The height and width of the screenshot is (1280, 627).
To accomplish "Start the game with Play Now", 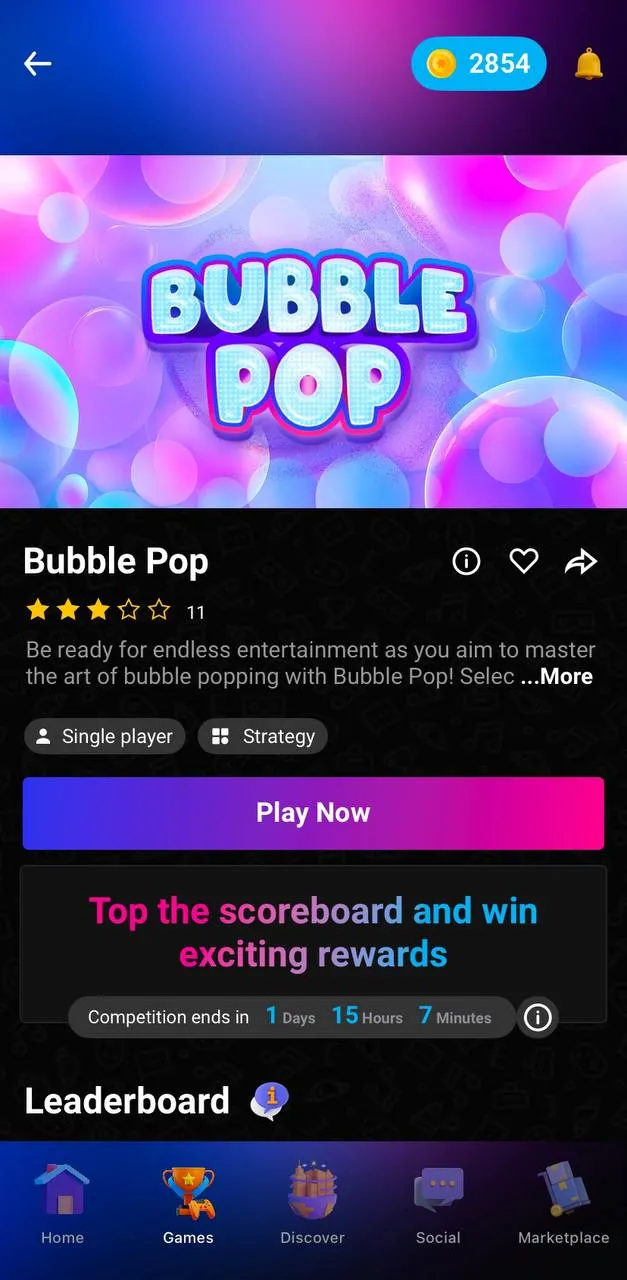I will point(313,813).
